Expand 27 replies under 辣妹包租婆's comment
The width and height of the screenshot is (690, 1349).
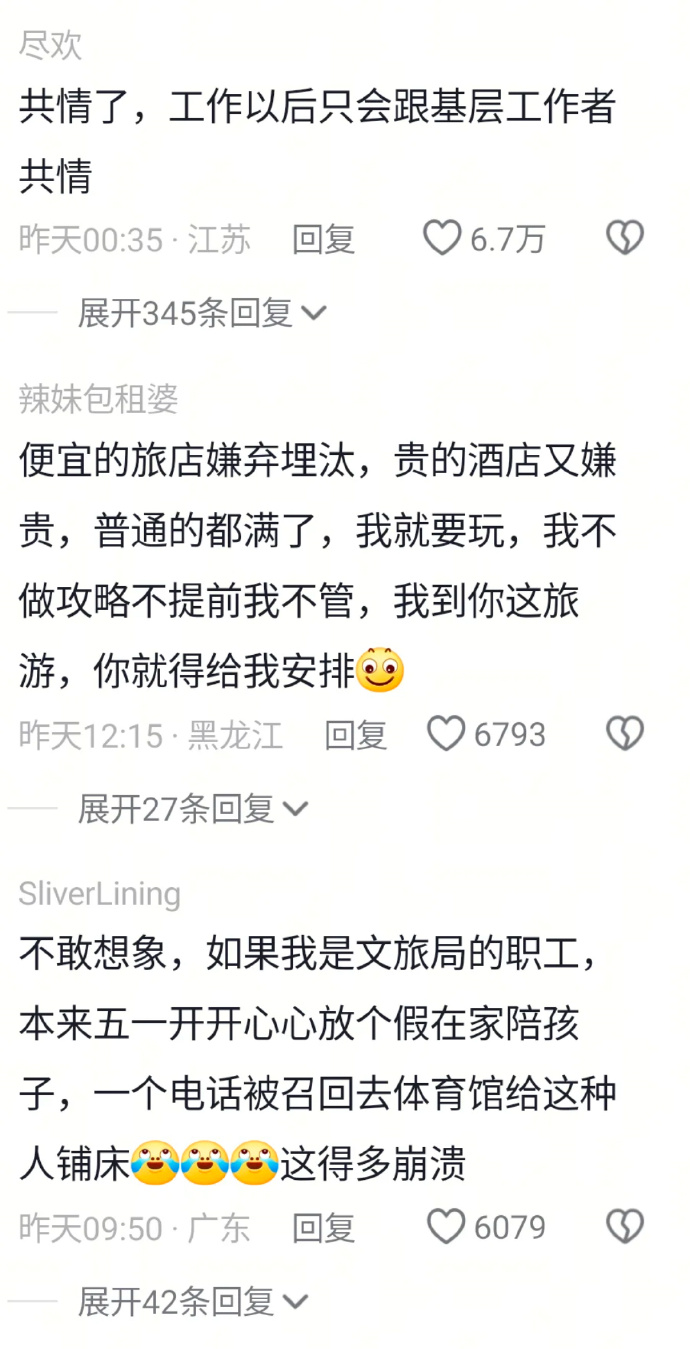coord(192,808)
